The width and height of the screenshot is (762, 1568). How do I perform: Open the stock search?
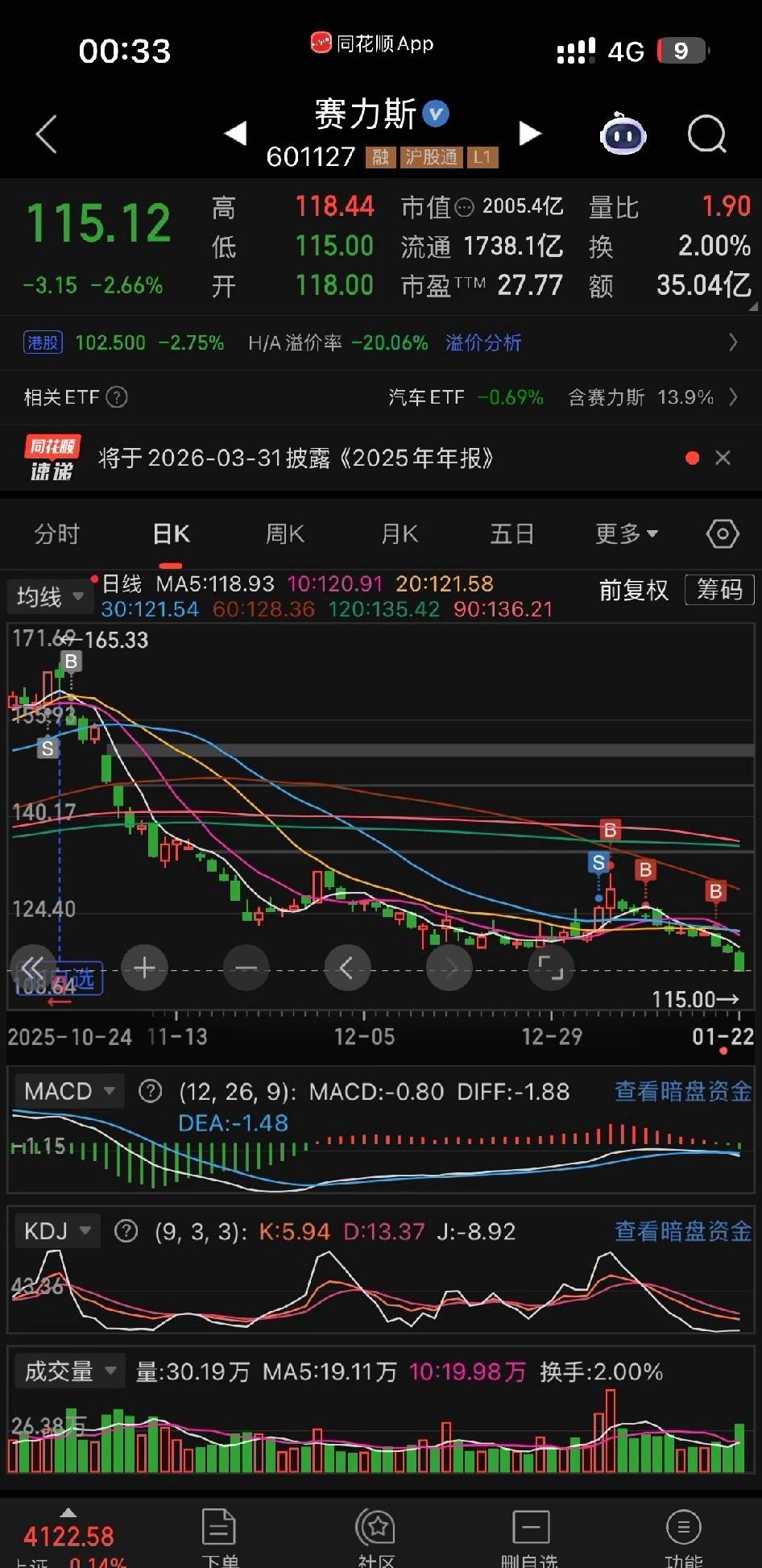coord(706,135)
